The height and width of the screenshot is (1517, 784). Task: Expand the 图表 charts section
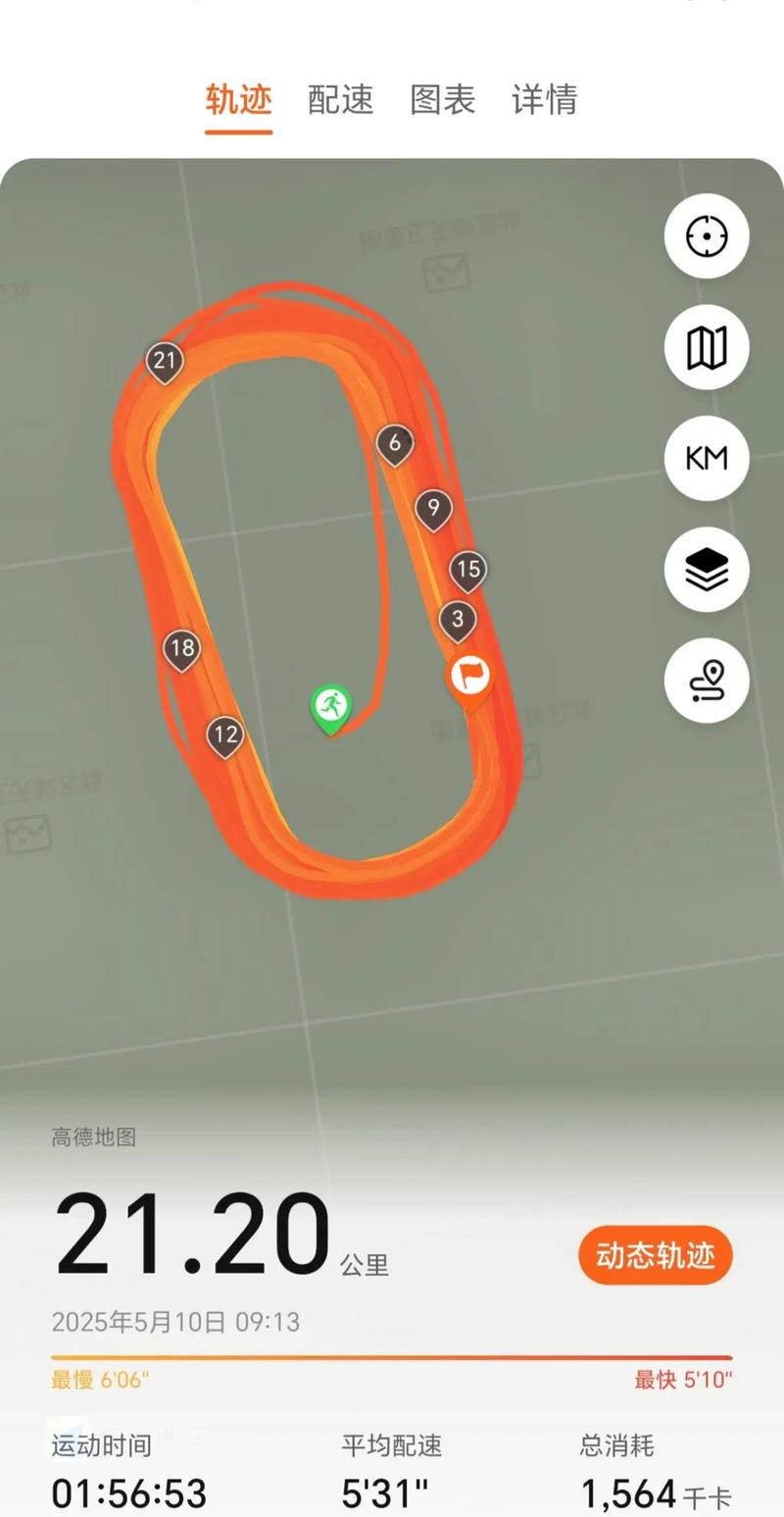coord(442,100)
